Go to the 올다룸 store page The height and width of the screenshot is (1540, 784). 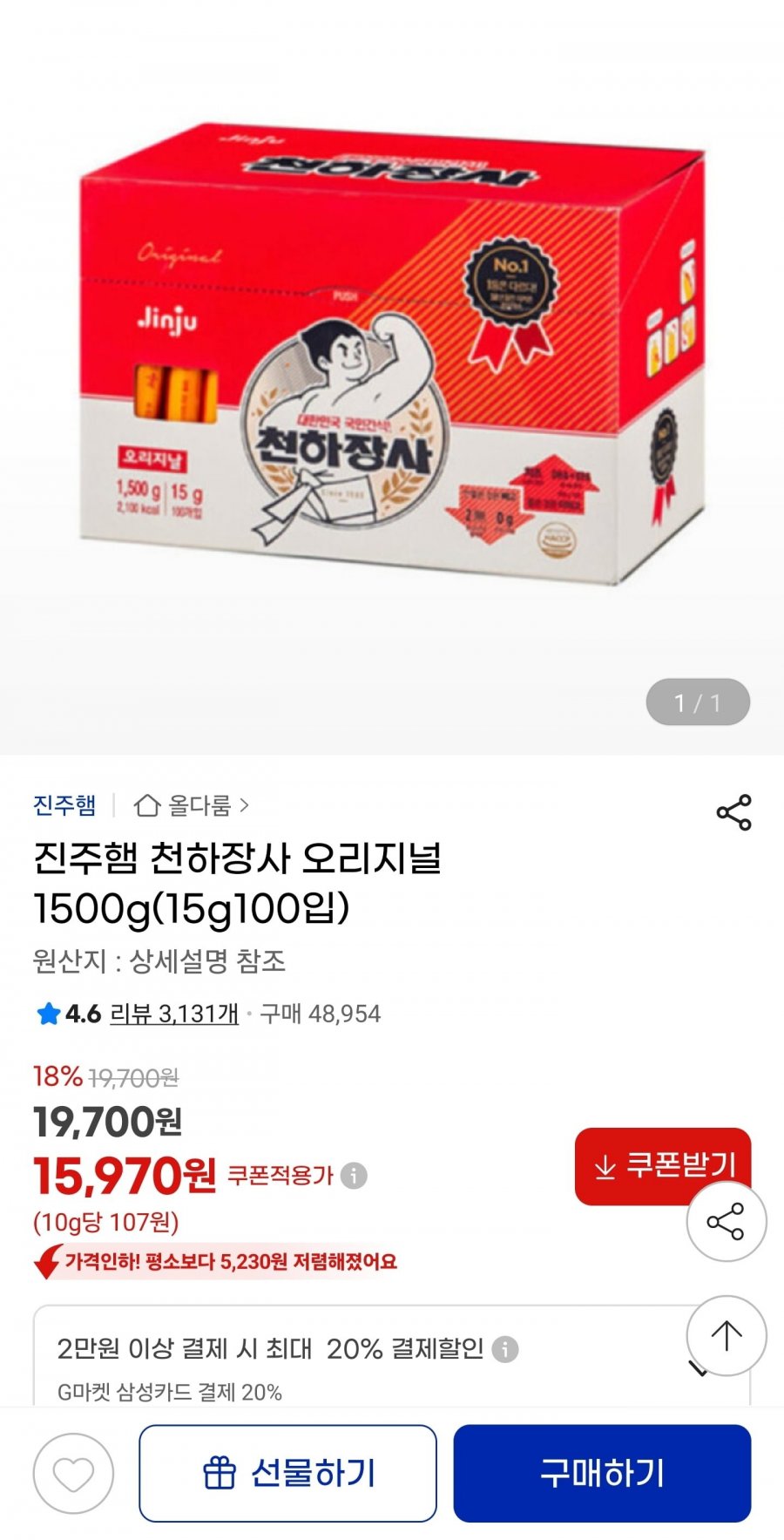pyautogui.click(x=191, y=805)
